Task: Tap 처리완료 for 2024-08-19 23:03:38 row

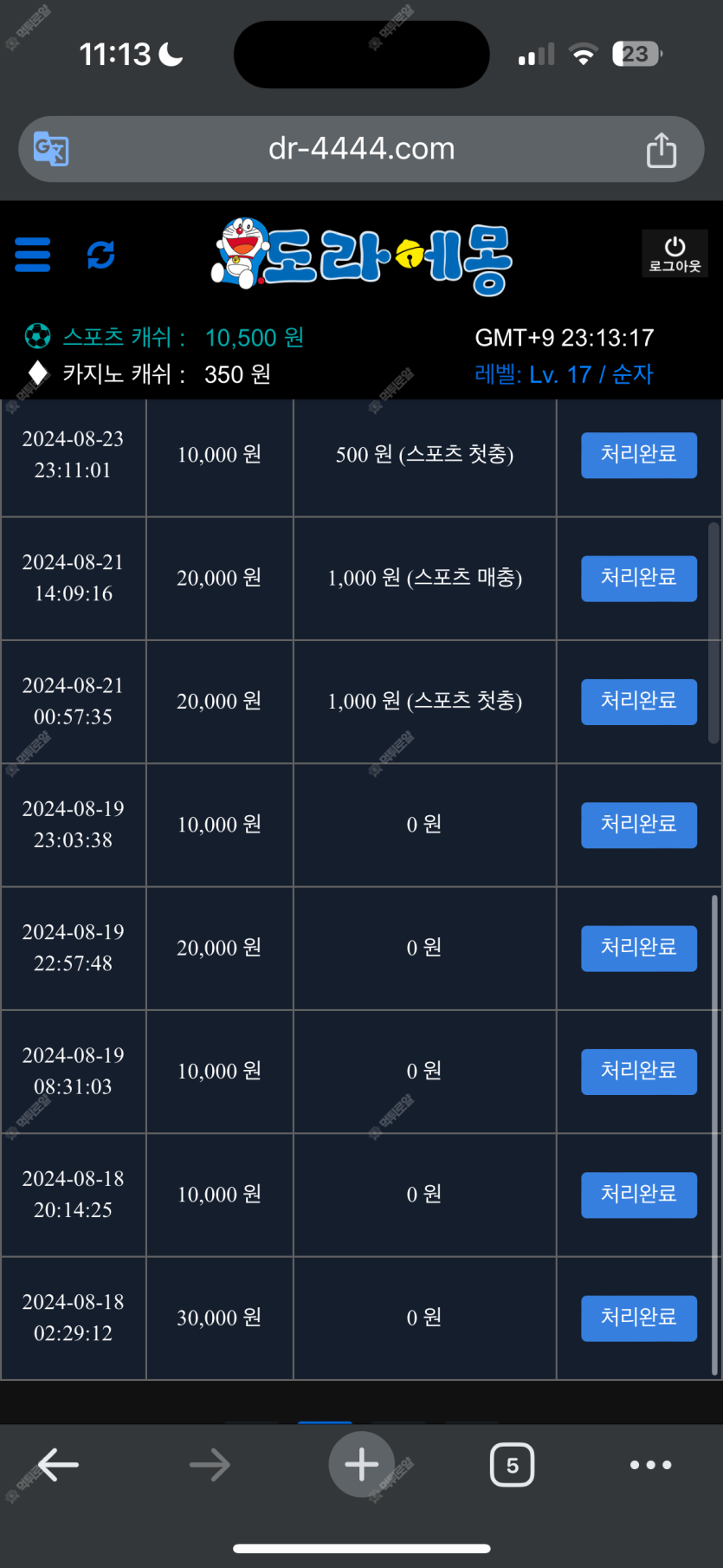Action: click(x=639, y=825)
